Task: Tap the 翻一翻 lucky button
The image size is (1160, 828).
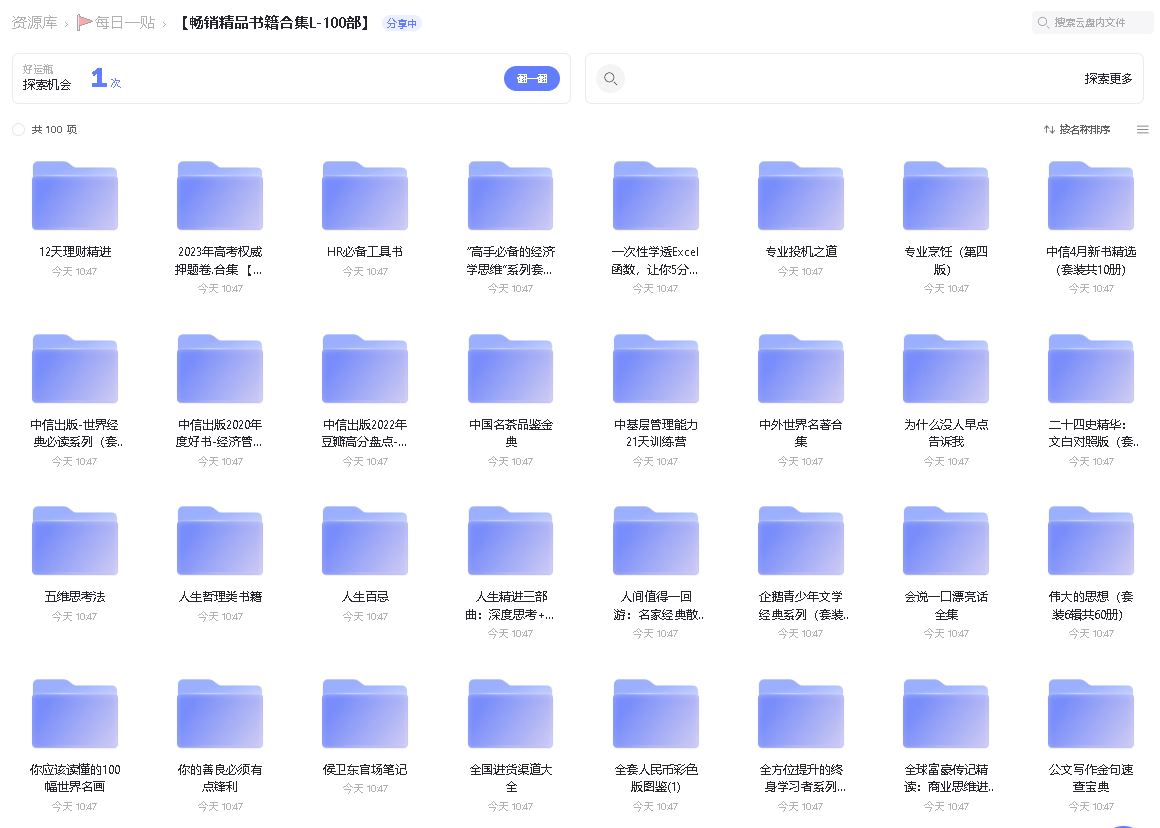Action: (531, 79)
